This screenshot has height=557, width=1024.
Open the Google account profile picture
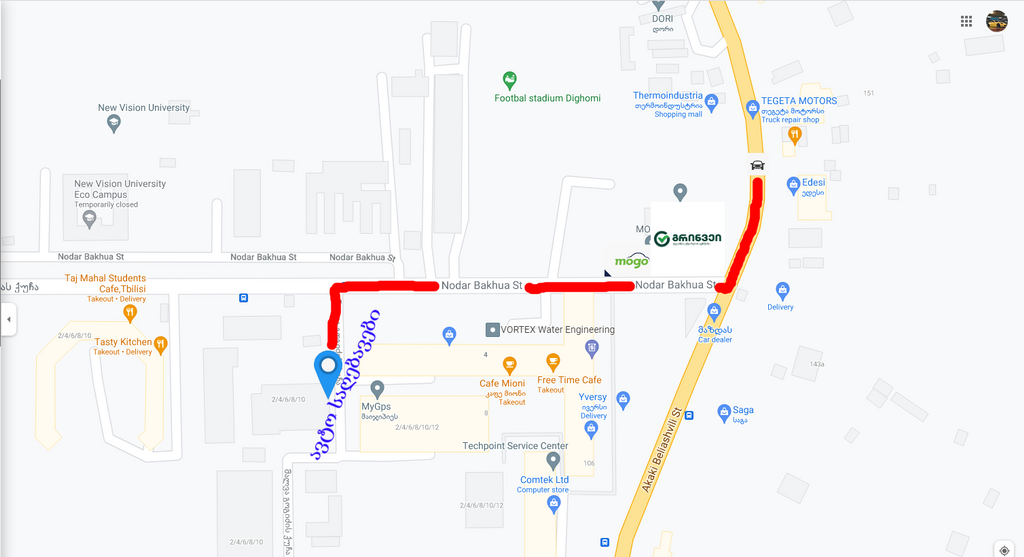coord(996,21)
